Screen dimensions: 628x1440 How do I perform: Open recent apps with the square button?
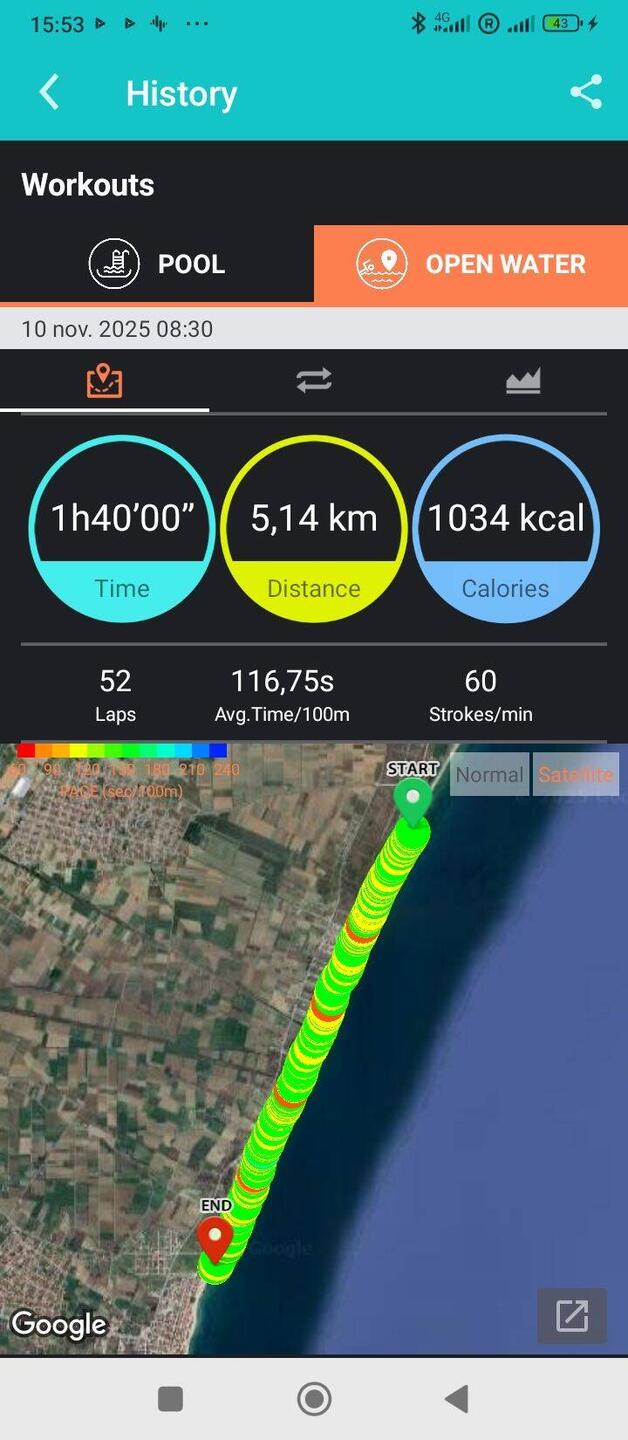[171, 1399]
